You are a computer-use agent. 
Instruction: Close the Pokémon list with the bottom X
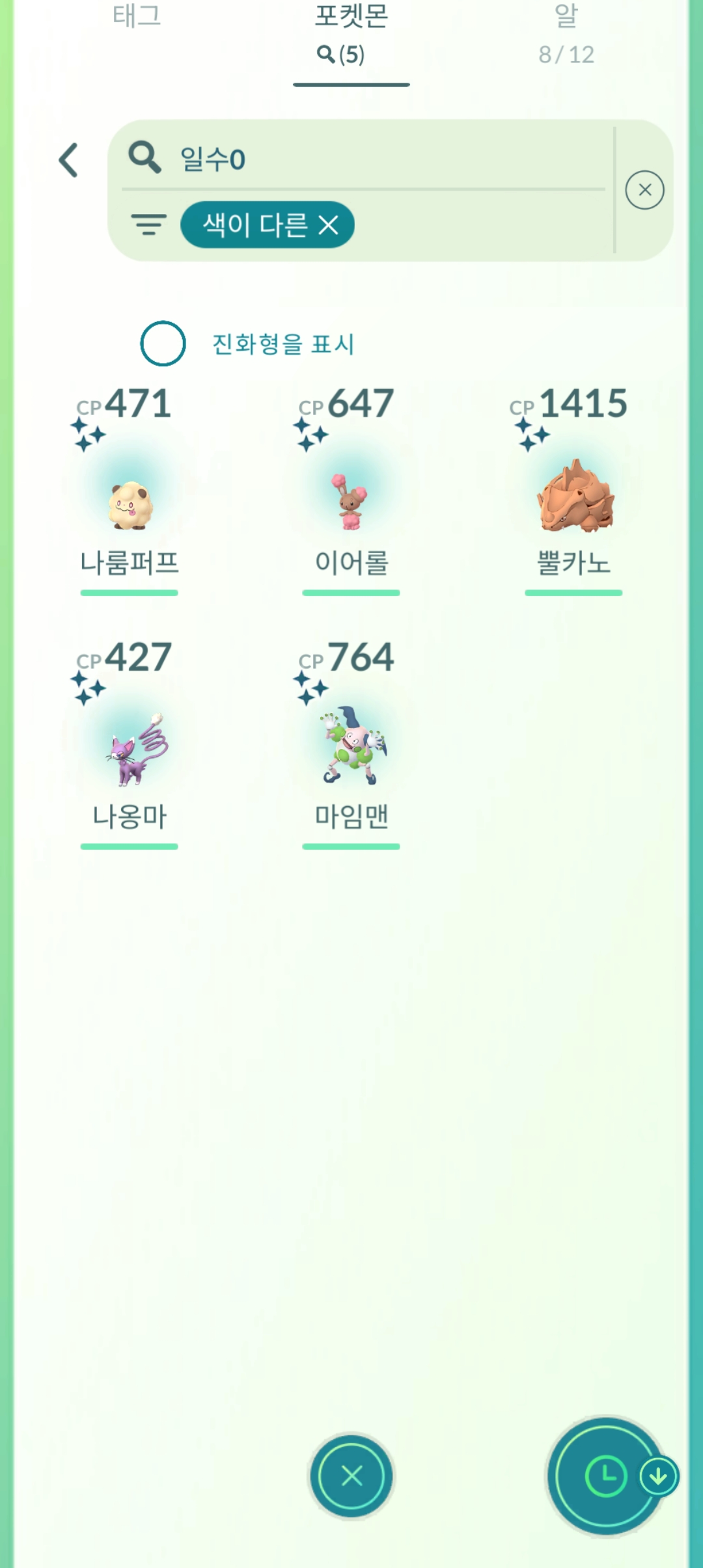[351, 1476]
